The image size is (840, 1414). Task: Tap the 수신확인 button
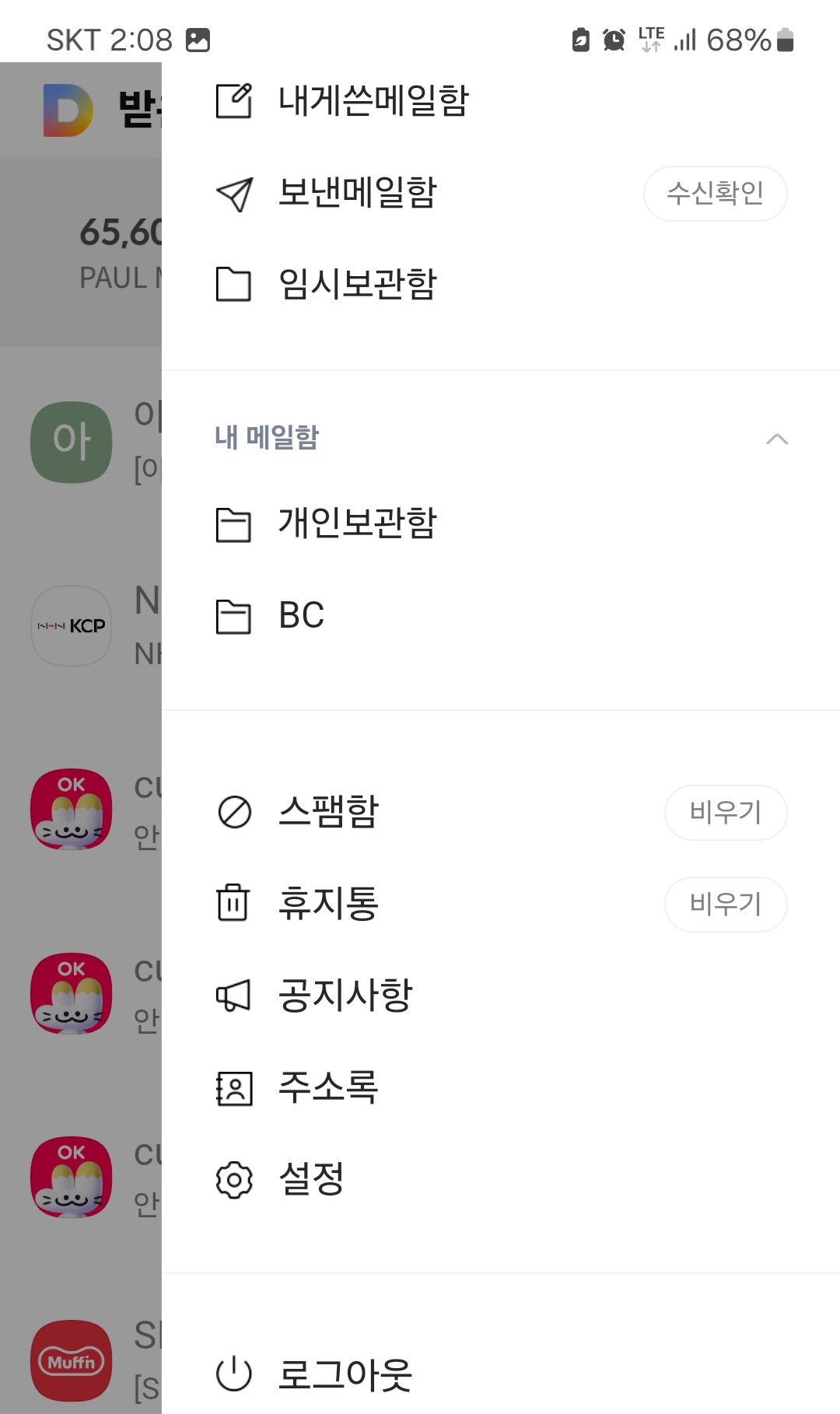[x=715, y=194]
